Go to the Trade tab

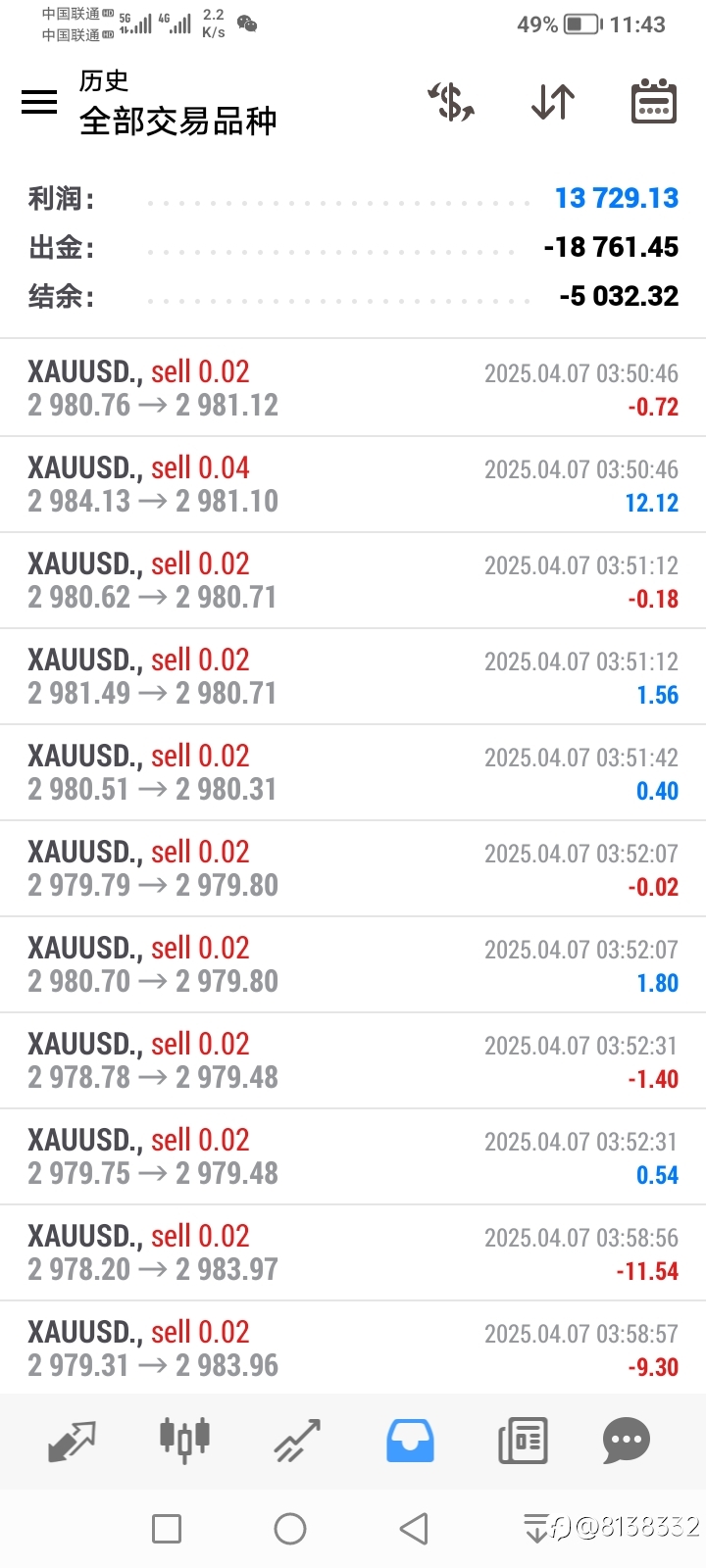pos(297,1441)
